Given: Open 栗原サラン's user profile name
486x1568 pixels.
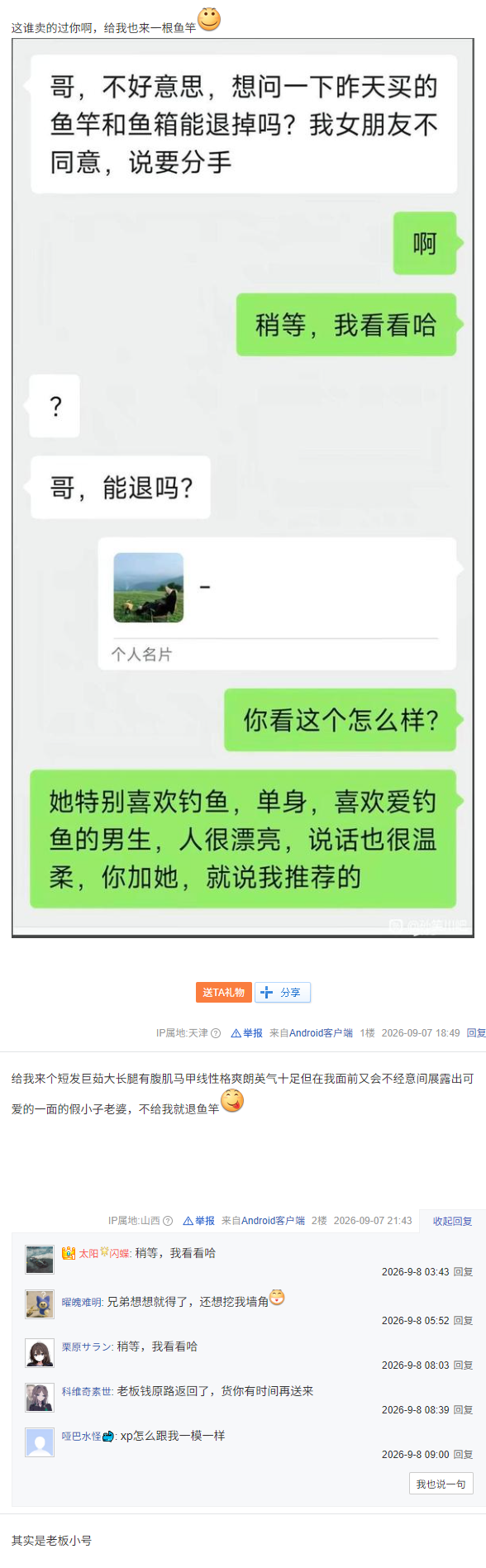Looking at the screenshot, I should coord(87,1346).
